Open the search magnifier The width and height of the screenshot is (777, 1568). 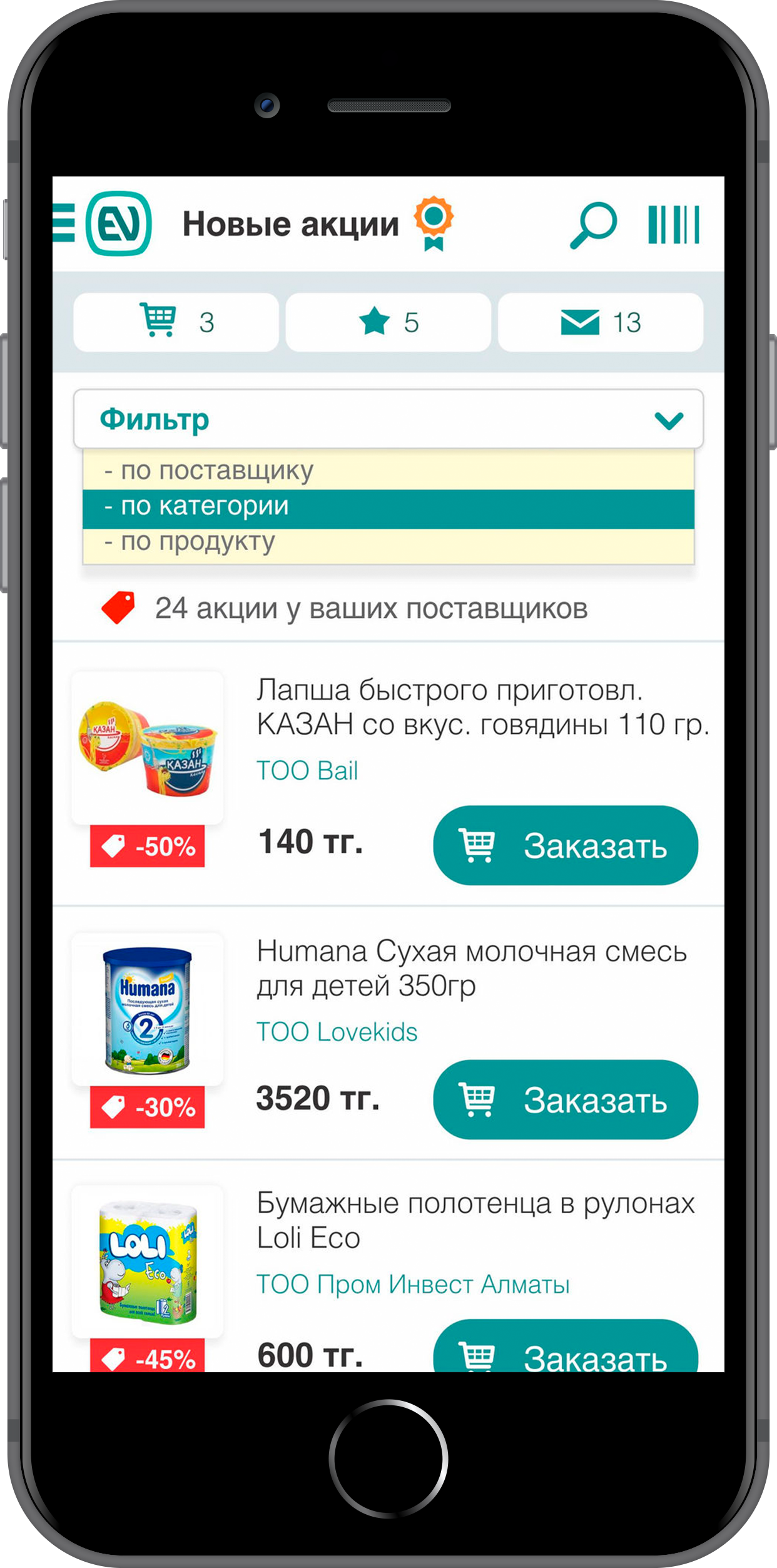pos(592,225)
